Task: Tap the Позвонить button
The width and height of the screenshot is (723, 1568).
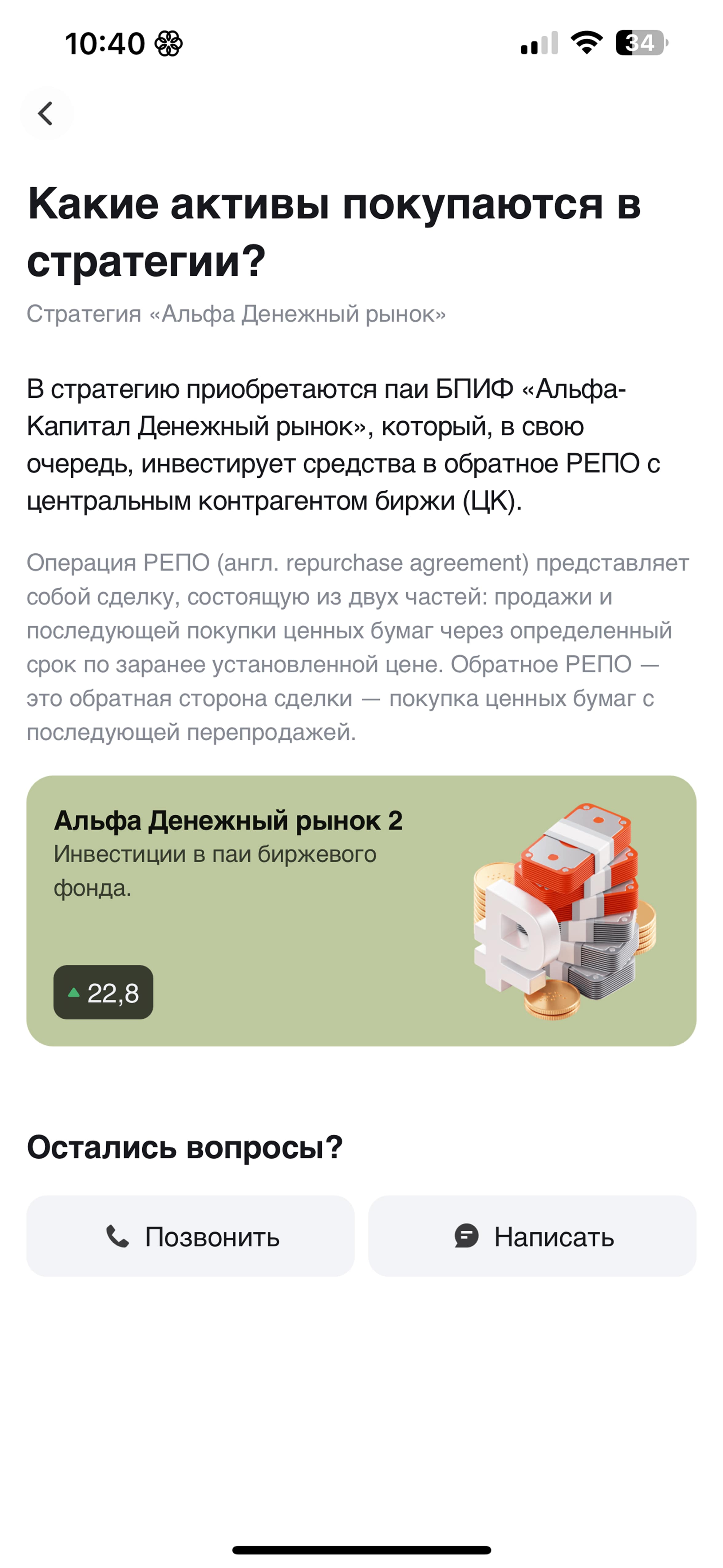Action: [191, 1236]
